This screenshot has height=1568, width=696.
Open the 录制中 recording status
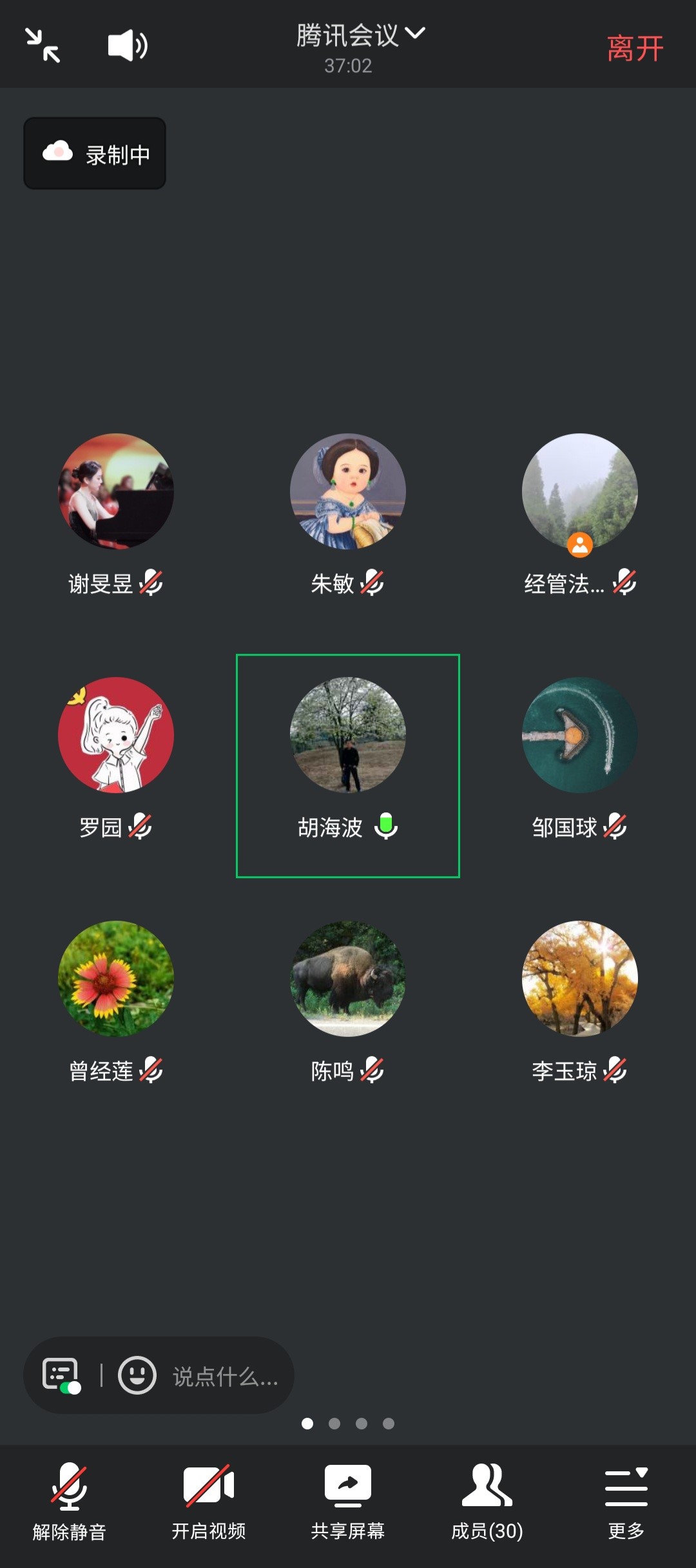(95, 153)
